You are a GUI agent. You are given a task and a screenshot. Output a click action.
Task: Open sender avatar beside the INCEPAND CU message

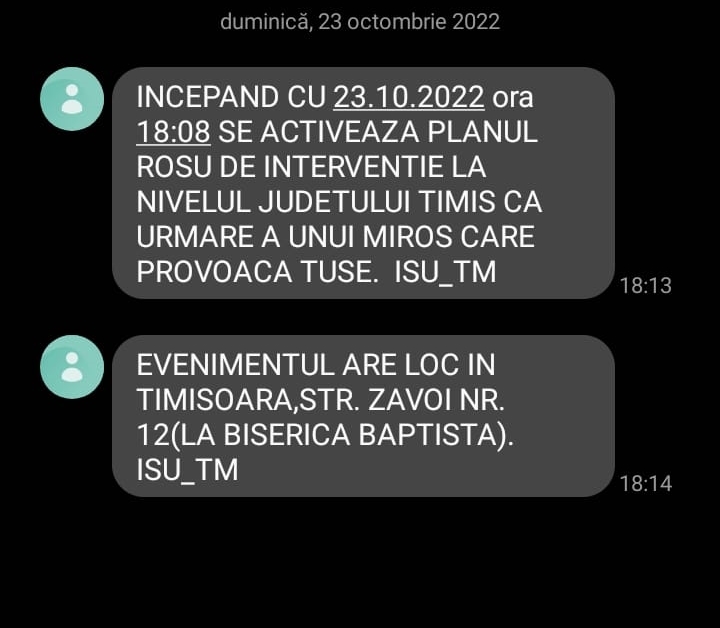[71, 98]
